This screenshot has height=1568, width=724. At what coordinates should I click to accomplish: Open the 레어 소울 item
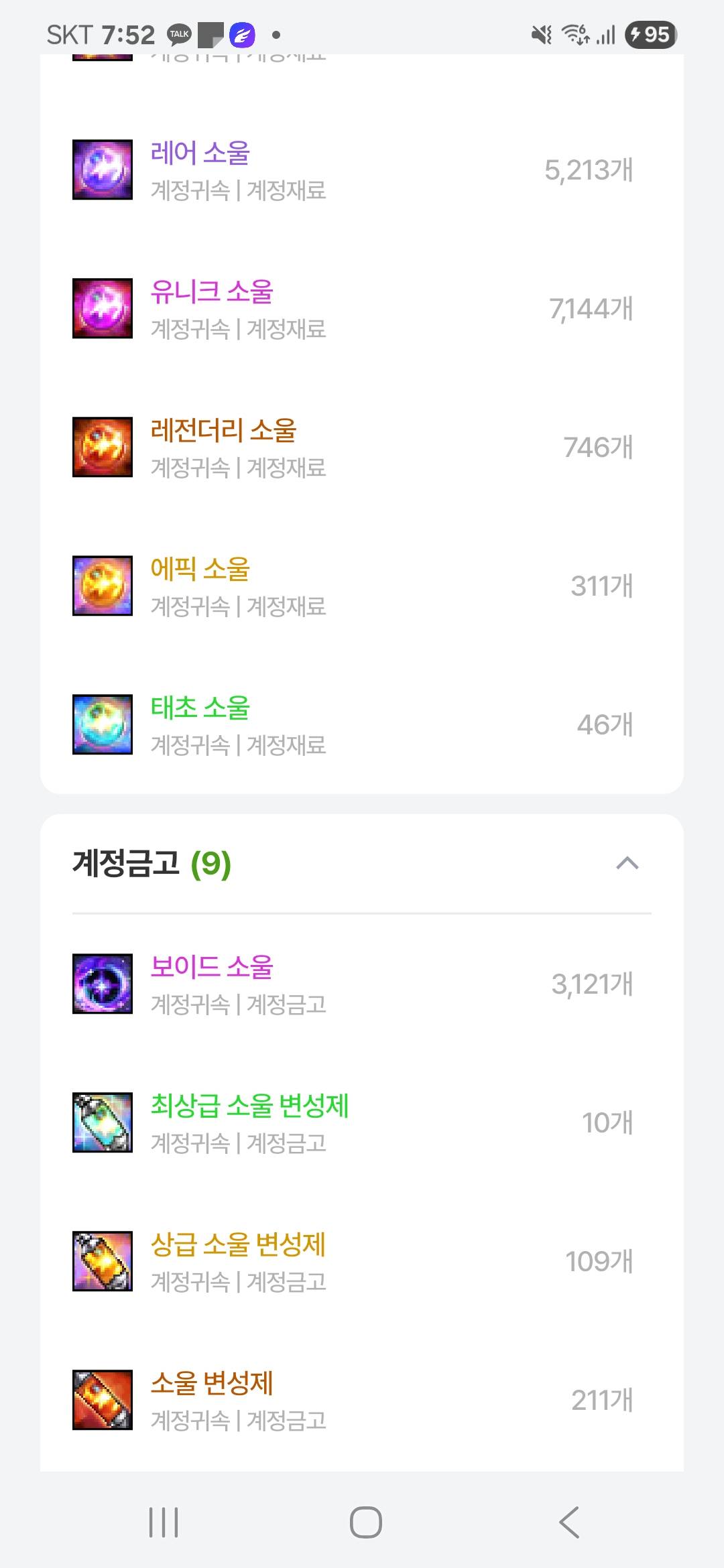tap(200, 154)
